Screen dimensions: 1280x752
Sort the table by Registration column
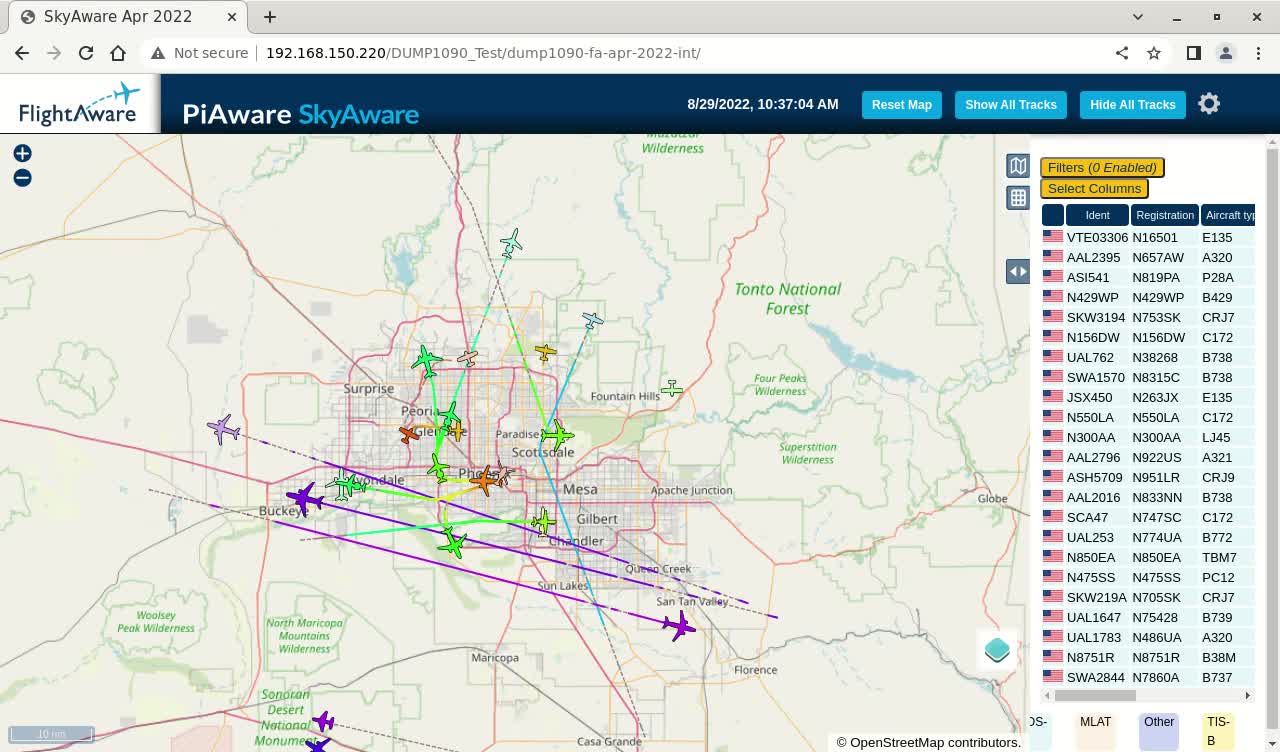(x=1164, y=215)
